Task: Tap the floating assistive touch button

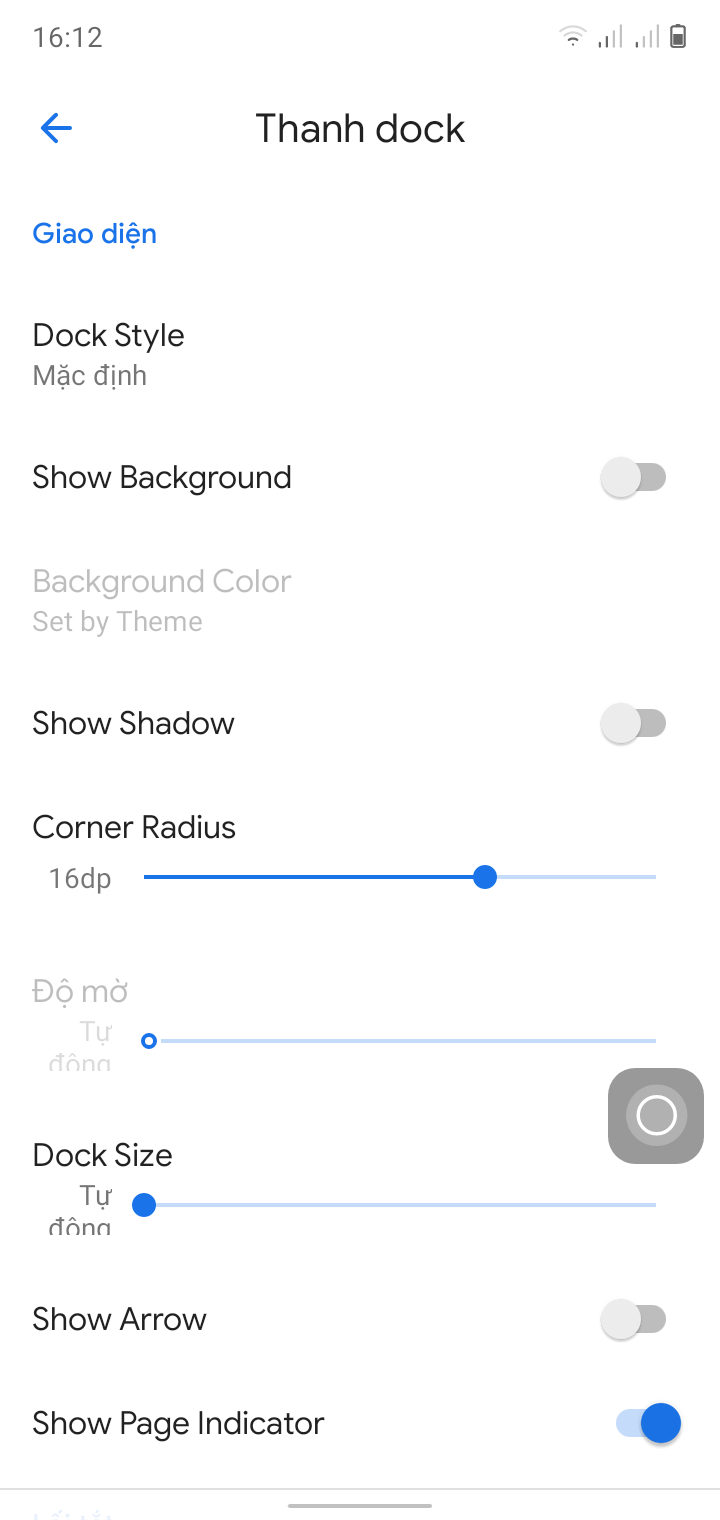Action: click(x=656, y=1115)
